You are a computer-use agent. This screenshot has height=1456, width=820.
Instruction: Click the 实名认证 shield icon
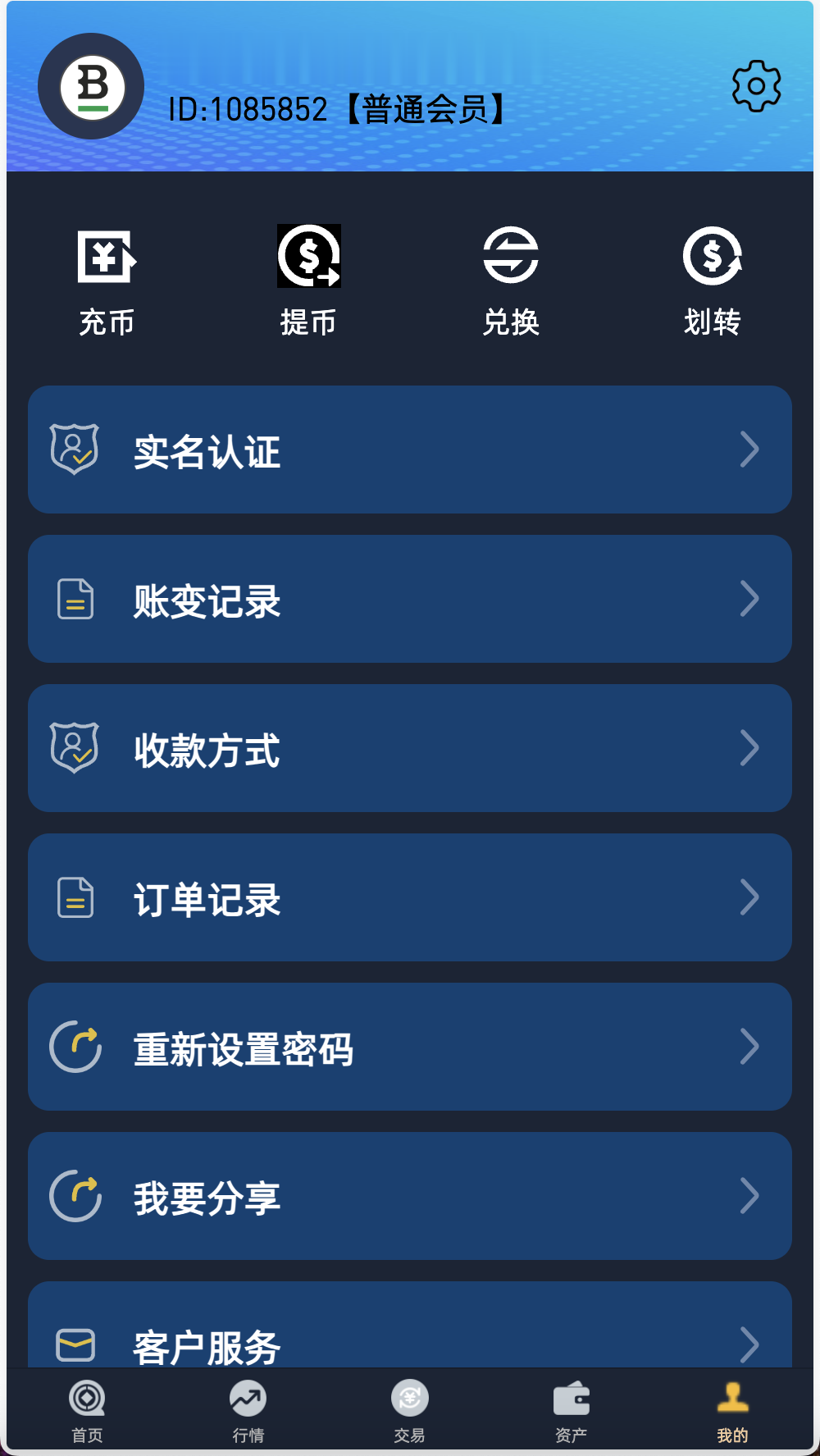tap(75, 449)
